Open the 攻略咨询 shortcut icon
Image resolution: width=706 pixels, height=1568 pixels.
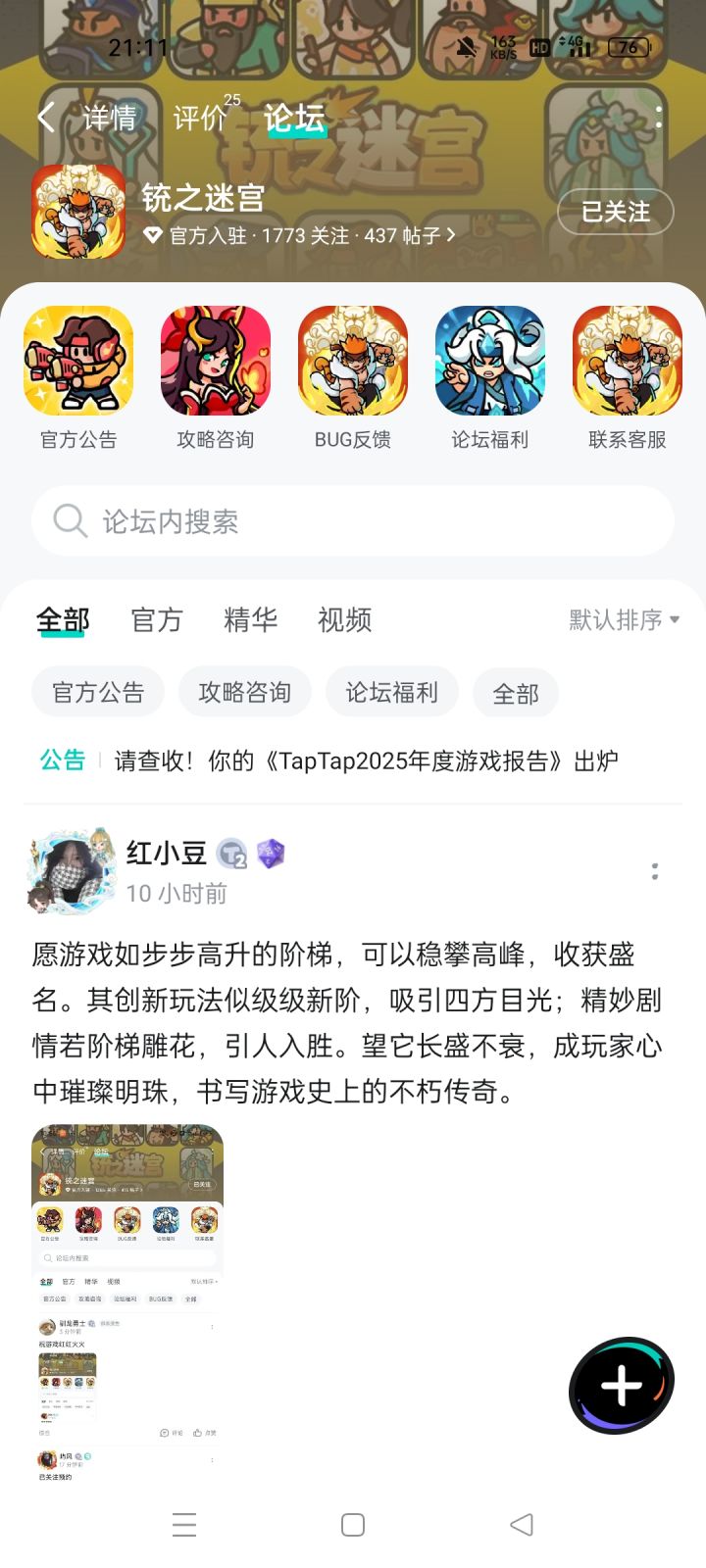pyautogui.click(x=216, y=360)
